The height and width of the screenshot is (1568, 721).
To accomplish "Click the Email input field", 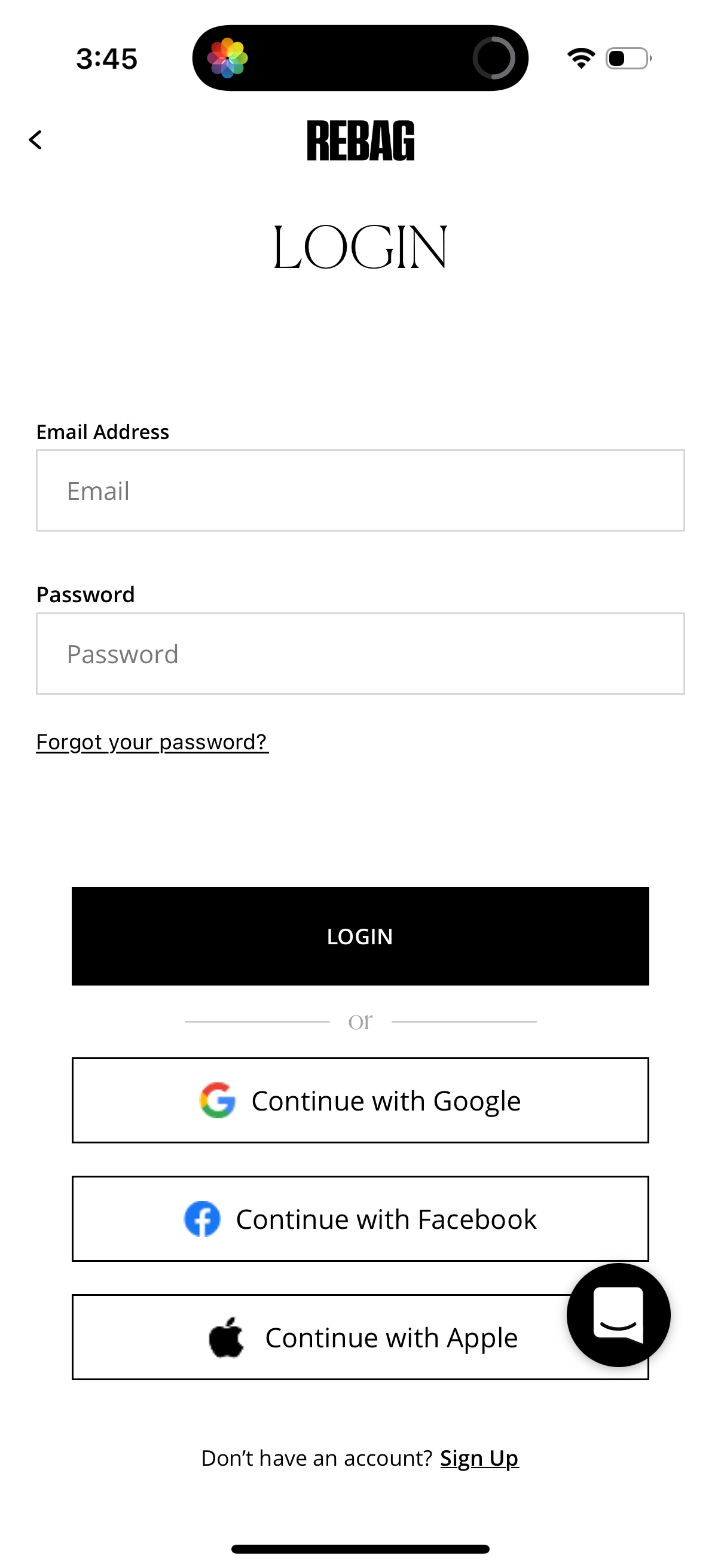I will click(x=360, y=490).
